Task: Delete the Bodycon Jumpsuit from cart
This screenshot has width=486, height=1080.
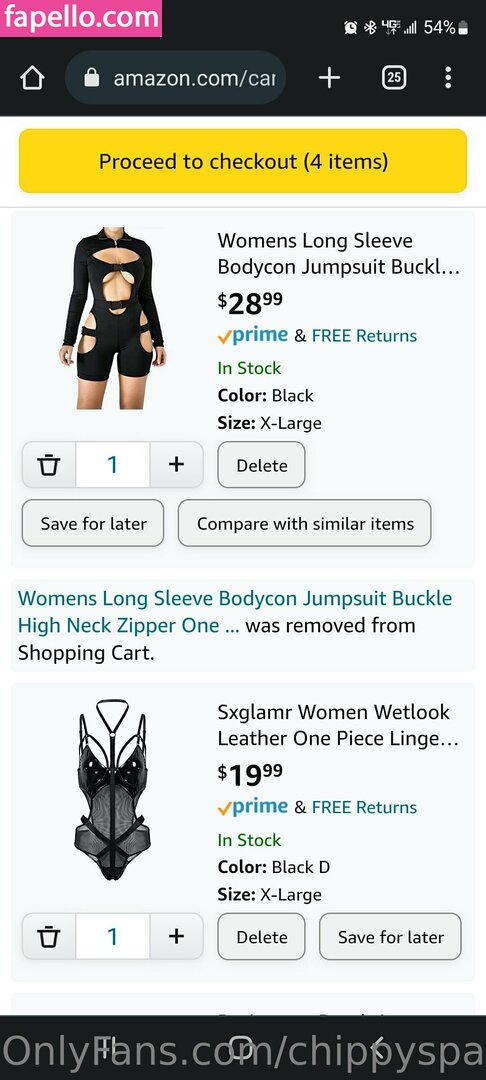Action: [x=262, y=465]
